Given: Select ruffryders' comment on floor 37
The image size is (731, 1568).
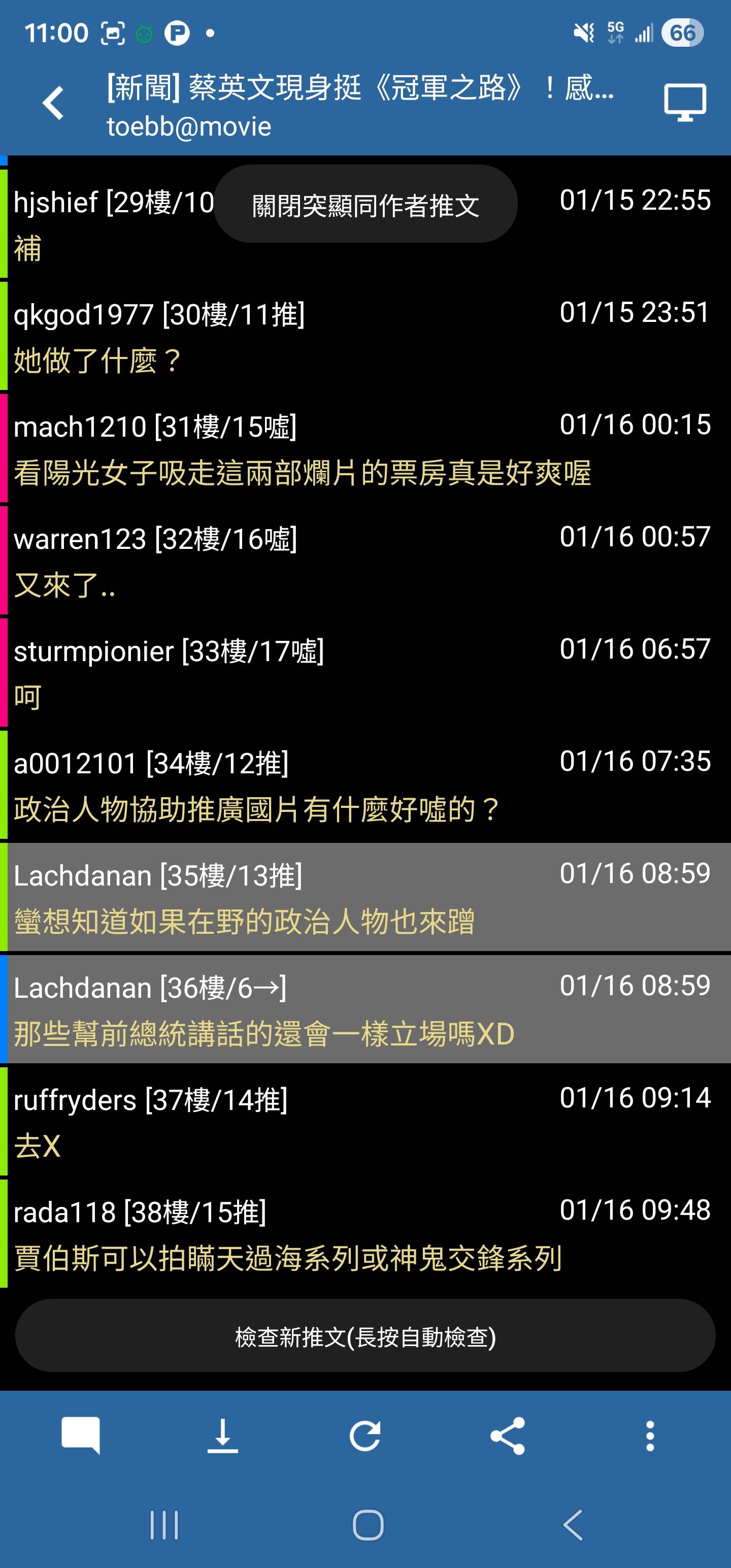Looking at the screenshot, I should [365, 1122].
